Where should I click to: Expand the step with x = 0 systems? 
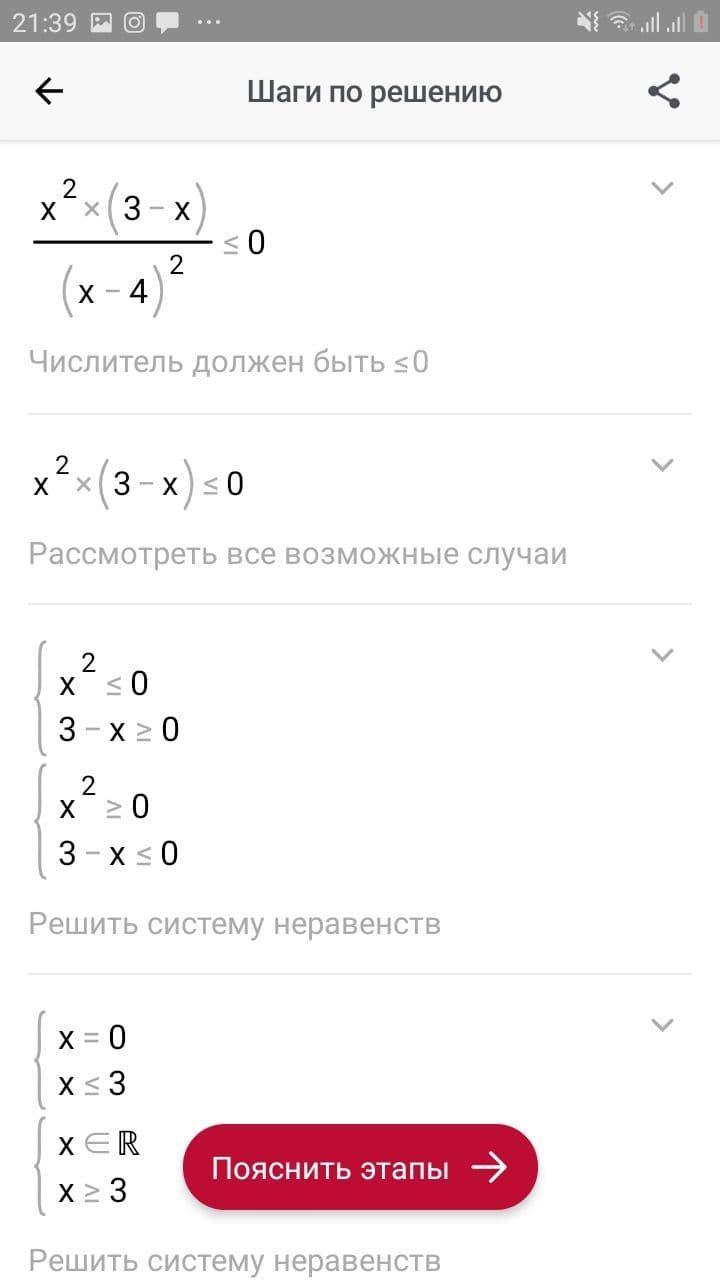pyautogui.click(x=662, y=1025)
